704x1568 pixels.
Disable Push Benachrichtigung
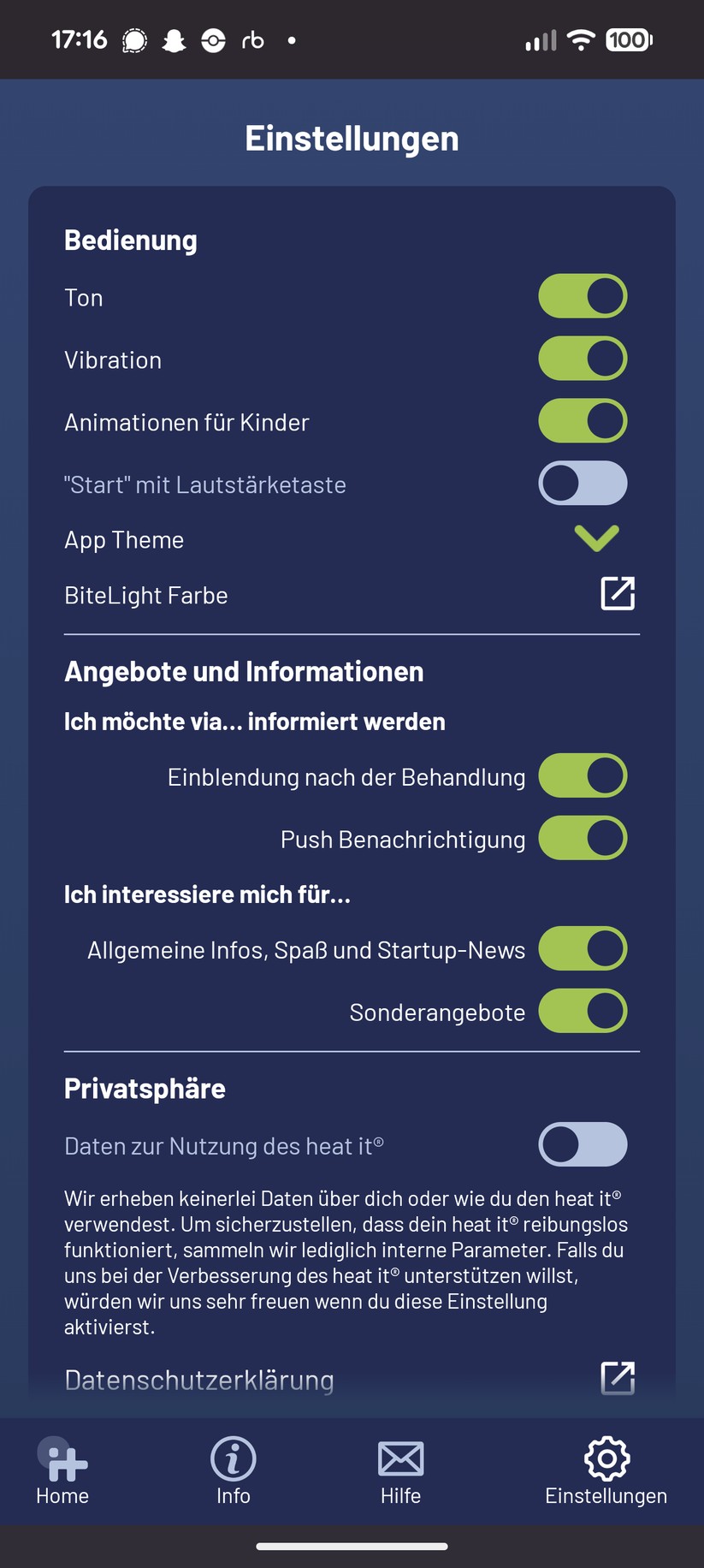583,838
